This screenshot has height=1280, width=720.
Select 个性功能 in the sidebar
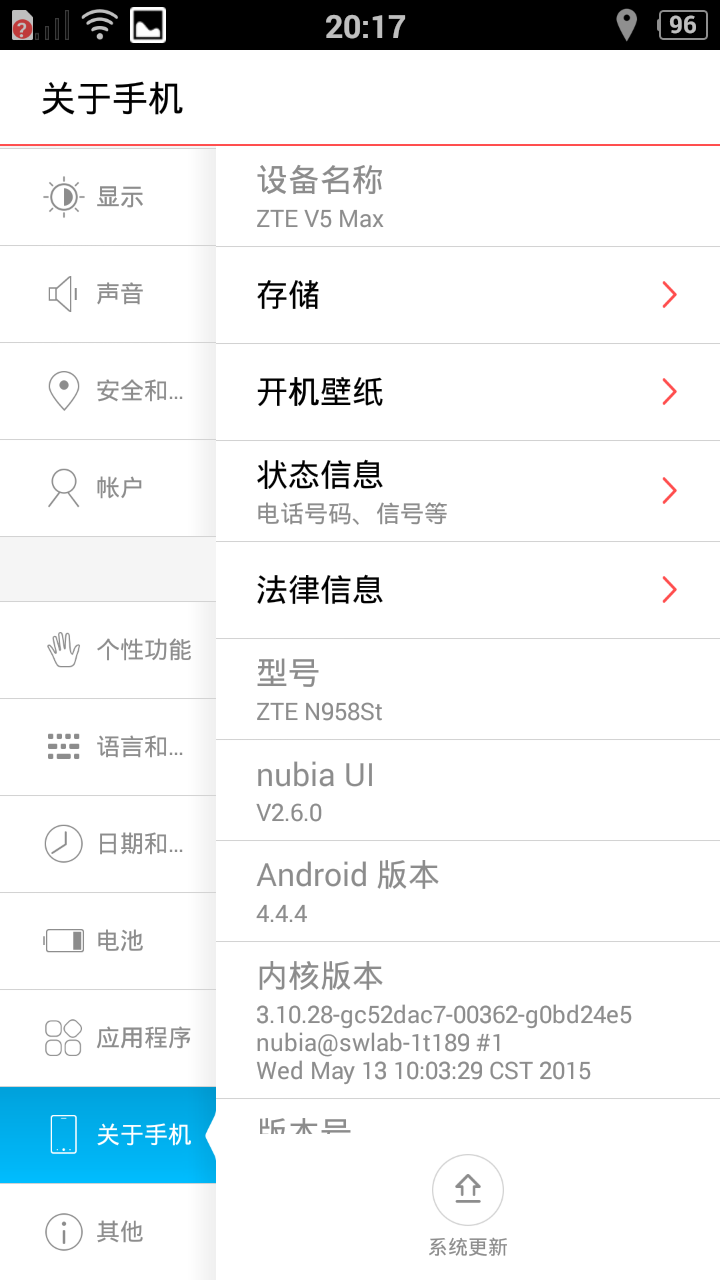[108, 650]
